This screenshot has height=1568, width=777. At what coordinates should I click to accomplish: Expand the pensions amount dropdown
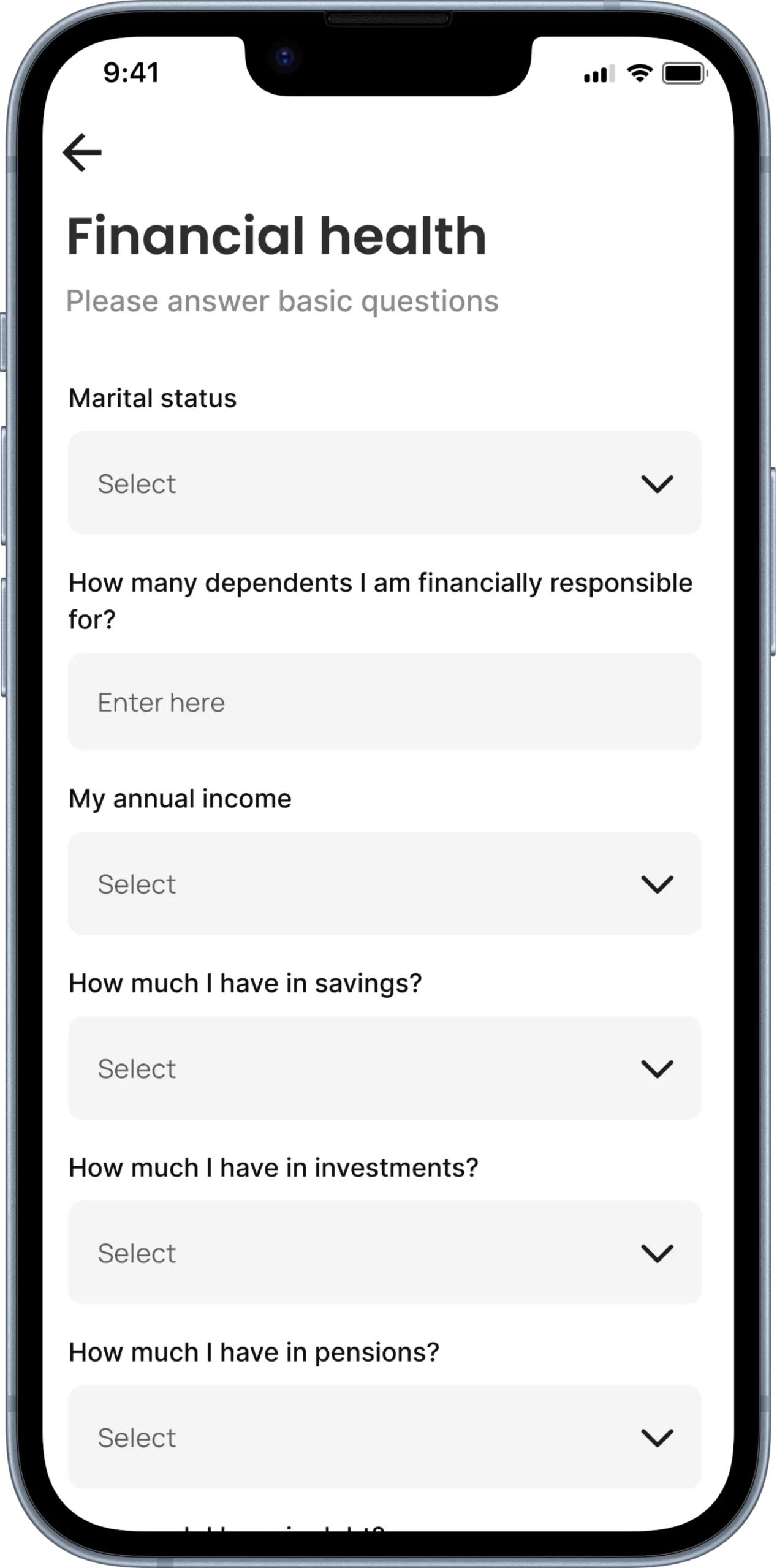pos(384,1437)
